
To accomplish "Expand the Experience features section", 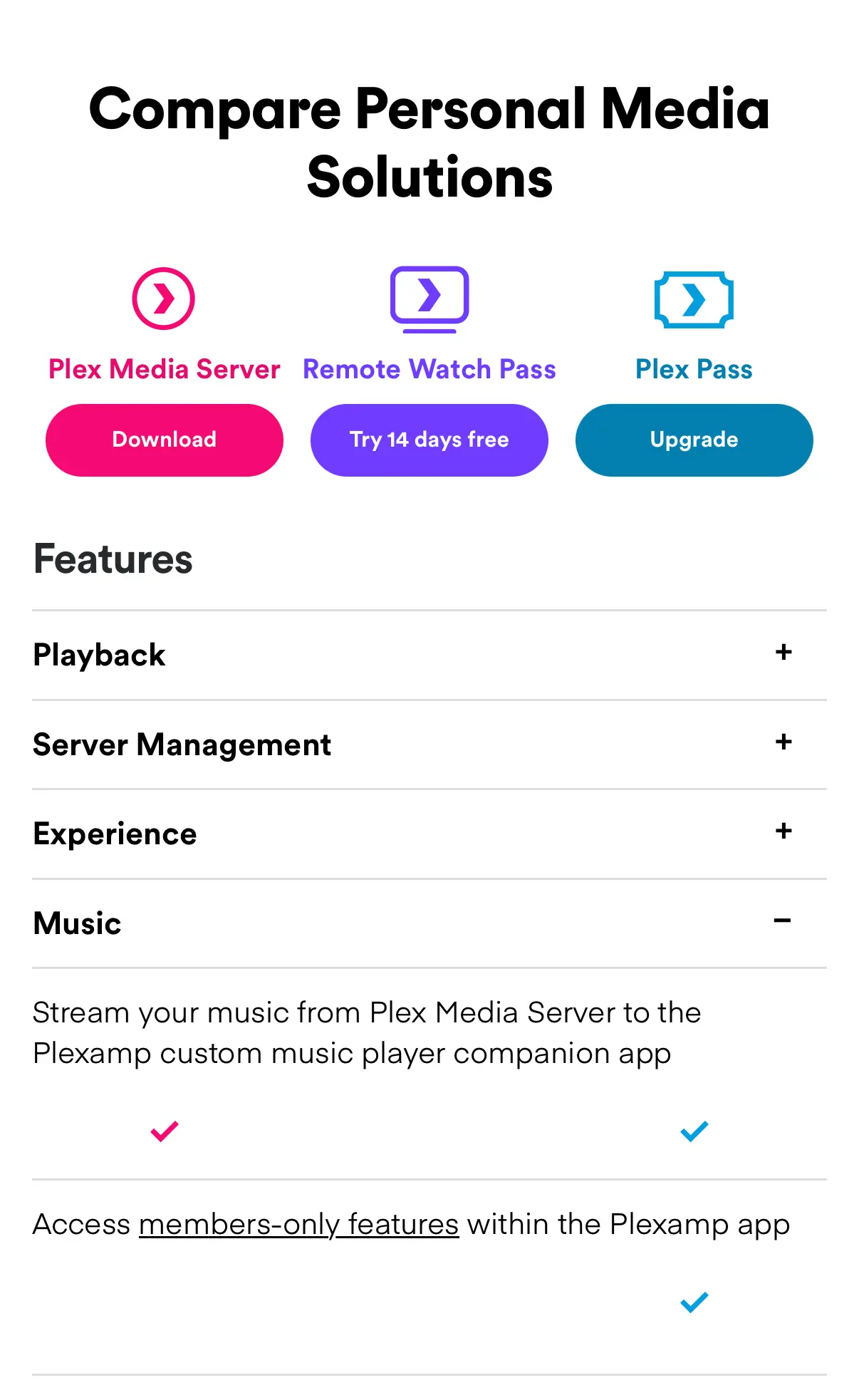I will 783,831.
